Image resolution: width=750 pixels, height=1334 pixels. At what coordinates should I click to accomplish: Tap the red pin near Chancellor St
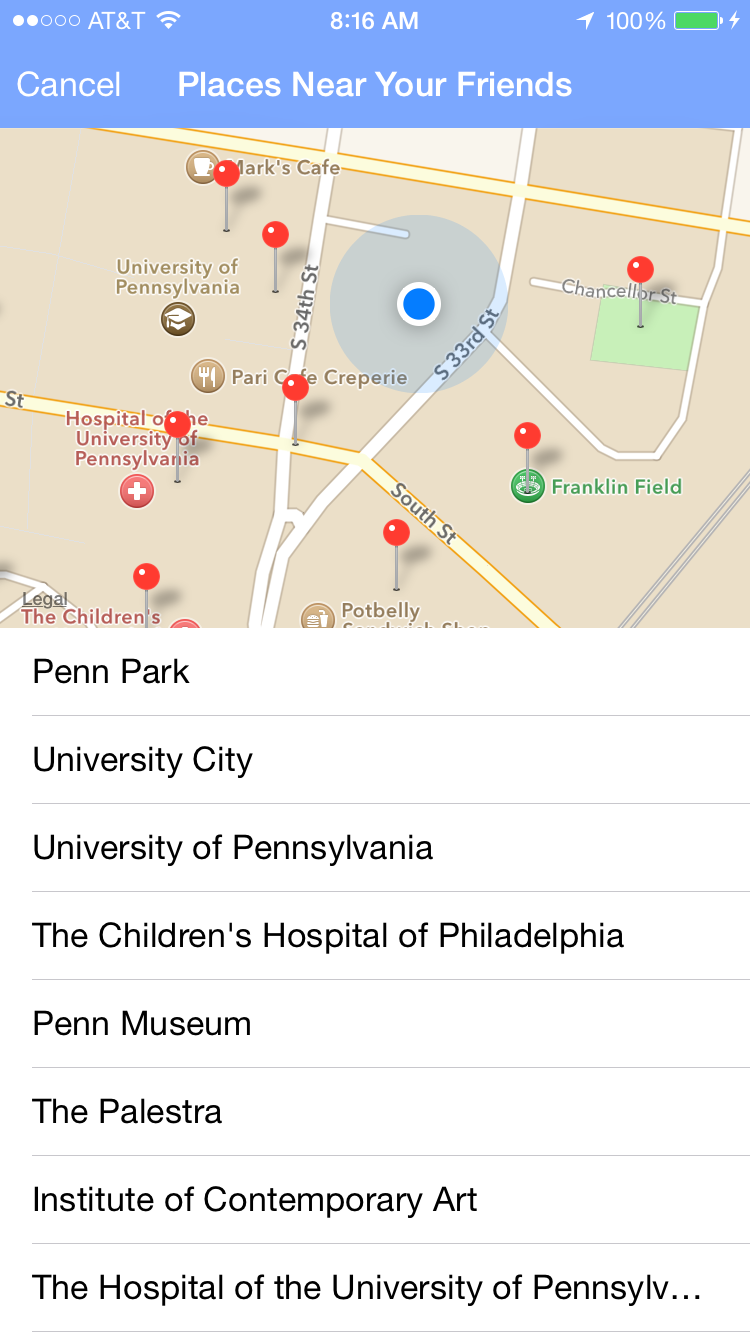pos(640,270)
